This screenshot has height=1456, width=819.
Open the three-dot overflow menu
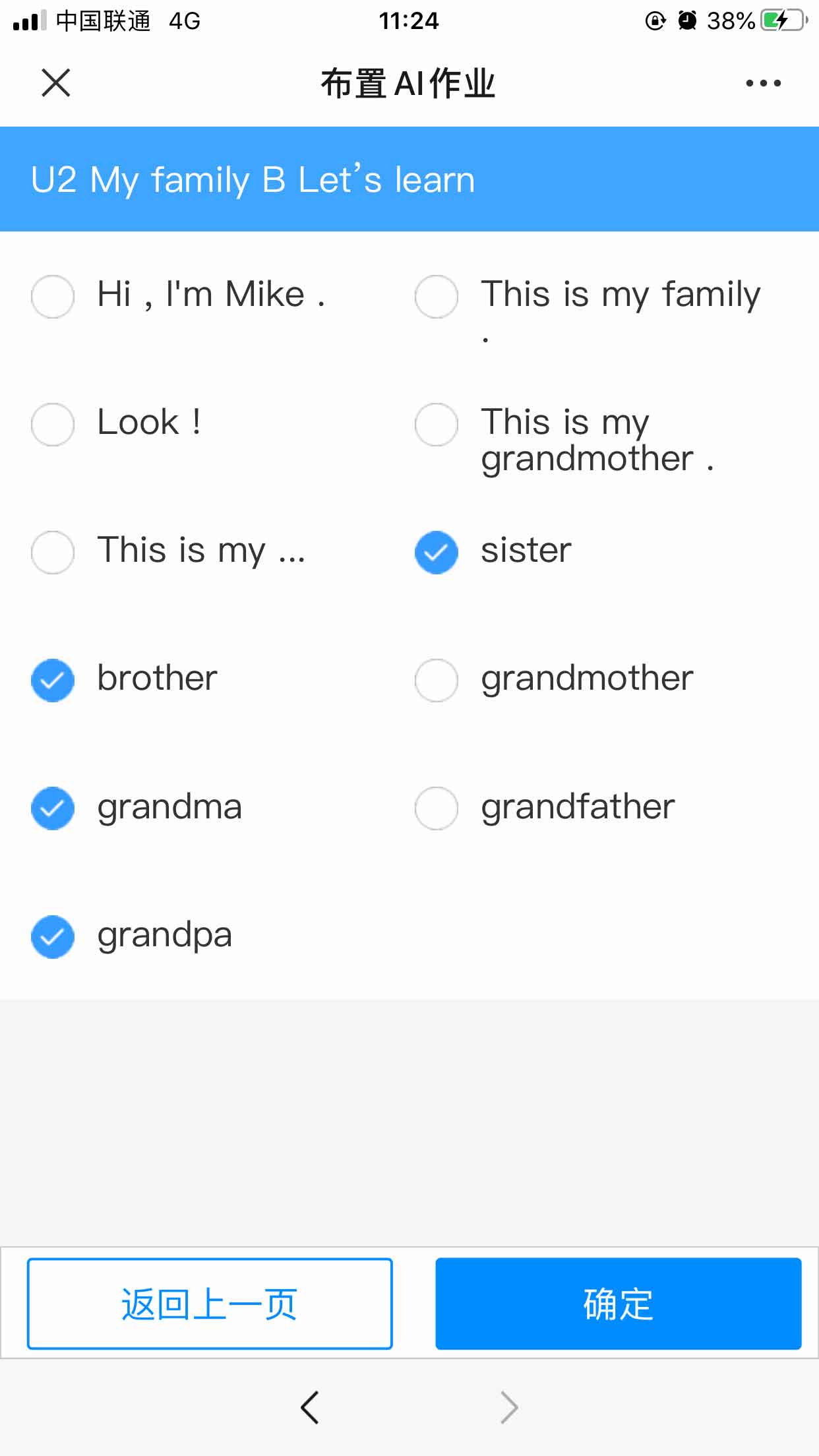pos(763,83)
